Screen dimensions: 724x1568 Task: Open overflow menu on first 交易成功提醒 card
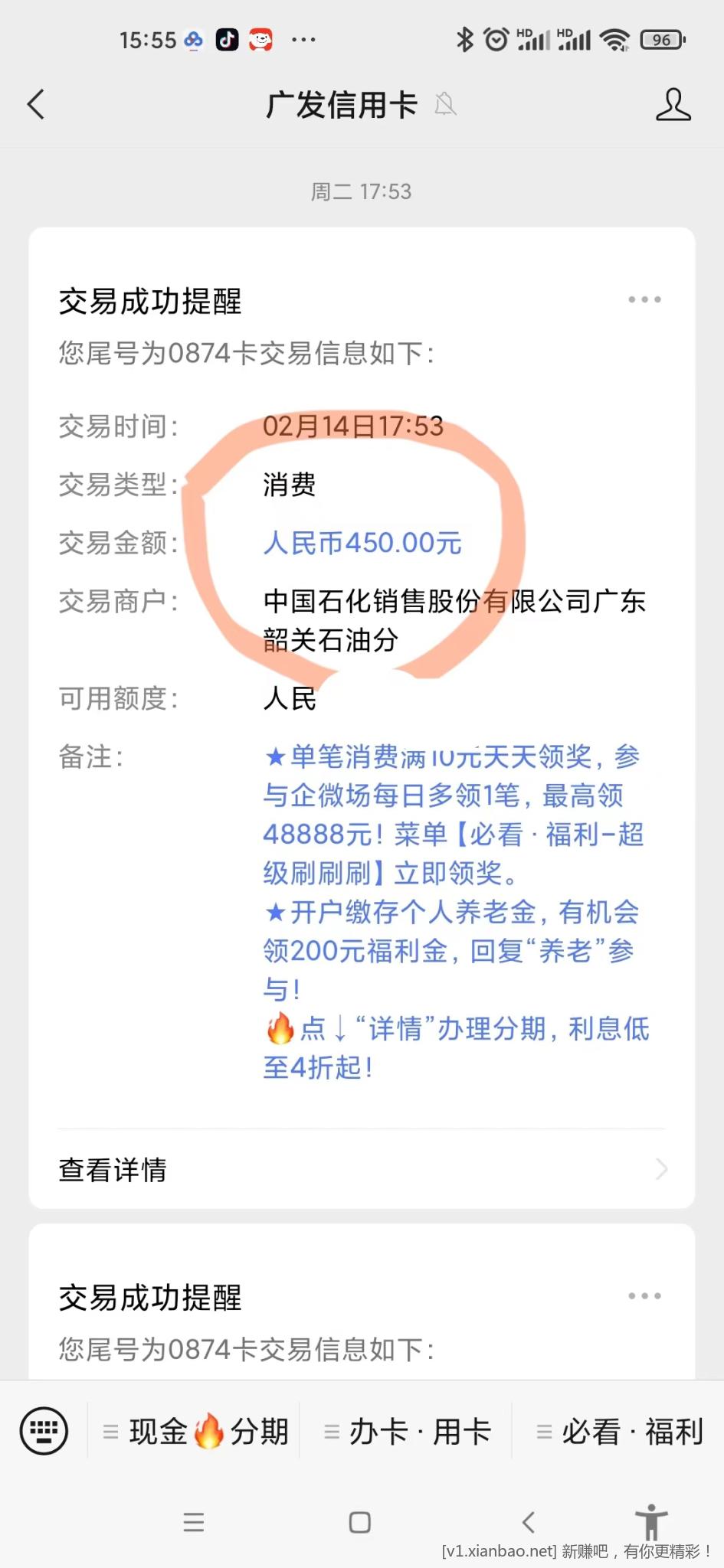point(644,299)
